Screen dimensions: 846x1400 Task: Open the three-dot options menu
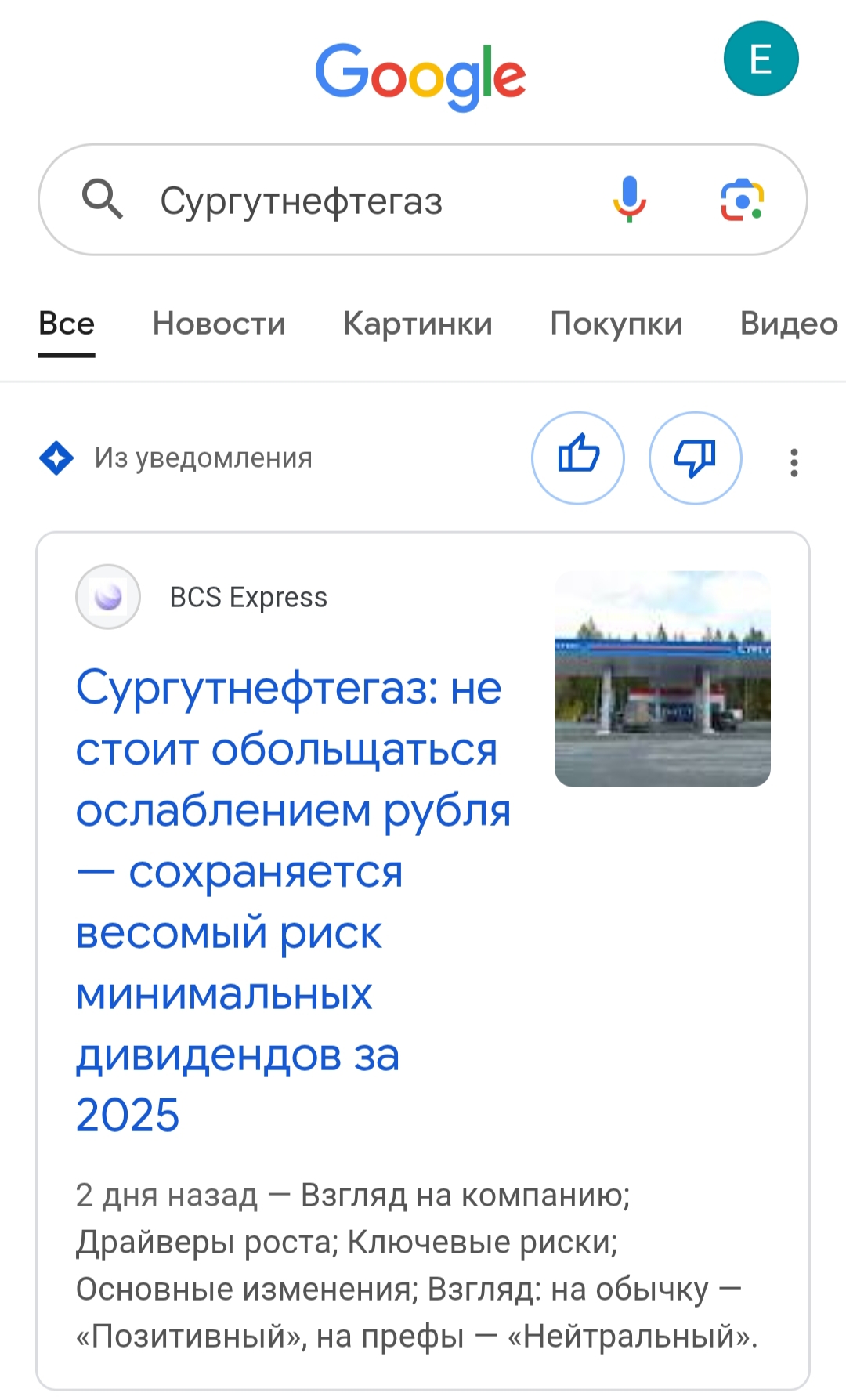pyautogui.click(x=794, y=462)
